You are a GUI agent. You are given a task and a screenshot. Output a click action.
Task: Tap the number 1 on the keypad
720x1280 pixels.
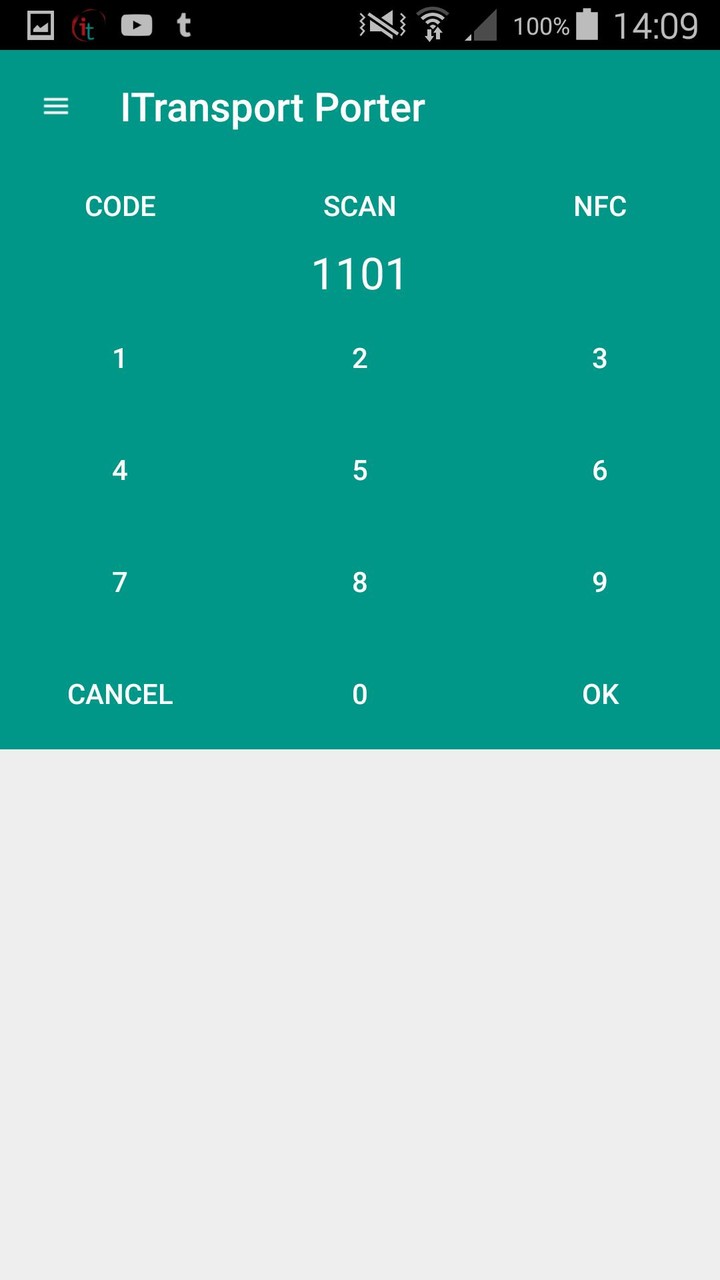click(x=120, y=358)
